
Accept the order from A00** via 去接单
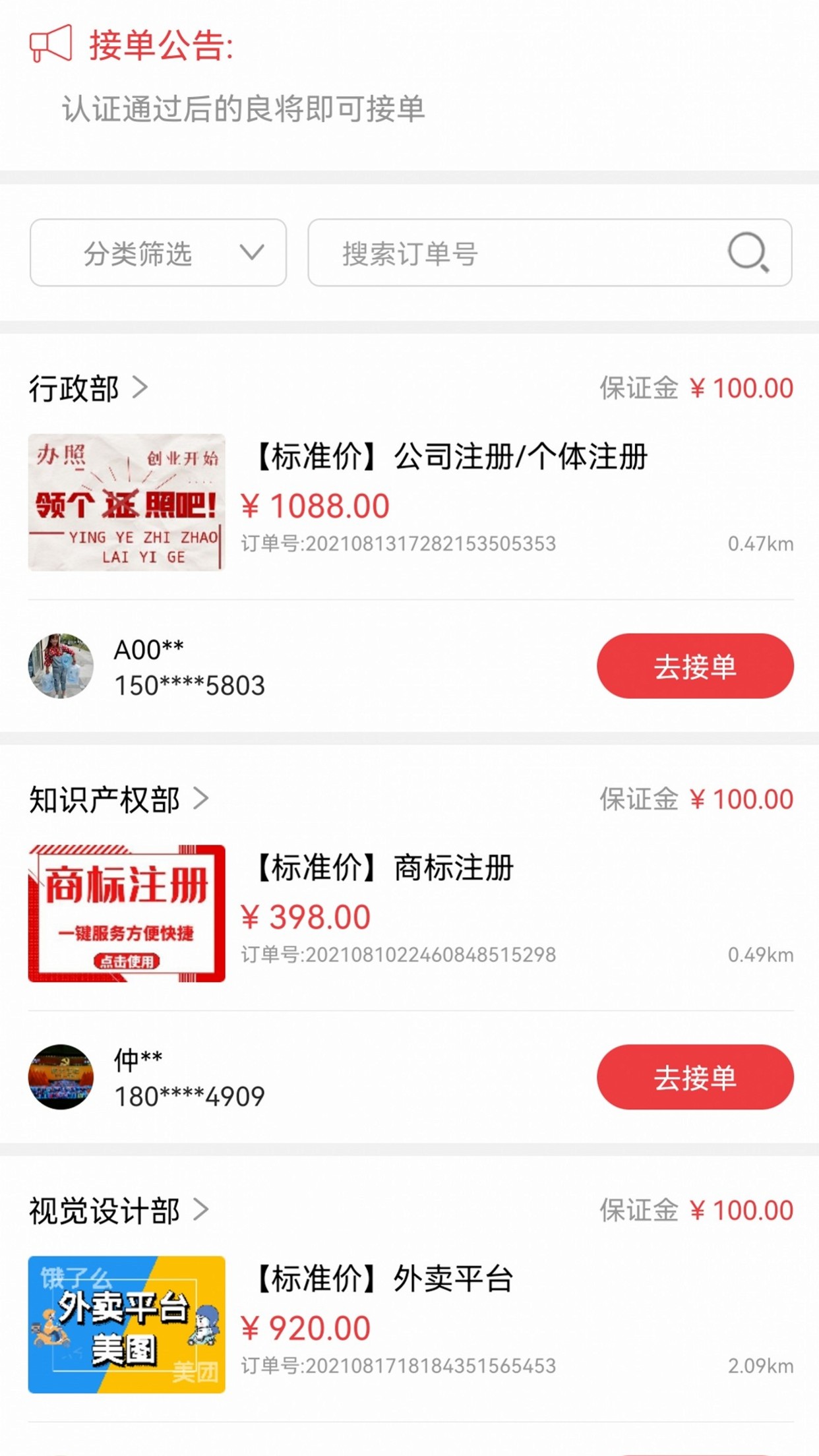coord(695,666)
